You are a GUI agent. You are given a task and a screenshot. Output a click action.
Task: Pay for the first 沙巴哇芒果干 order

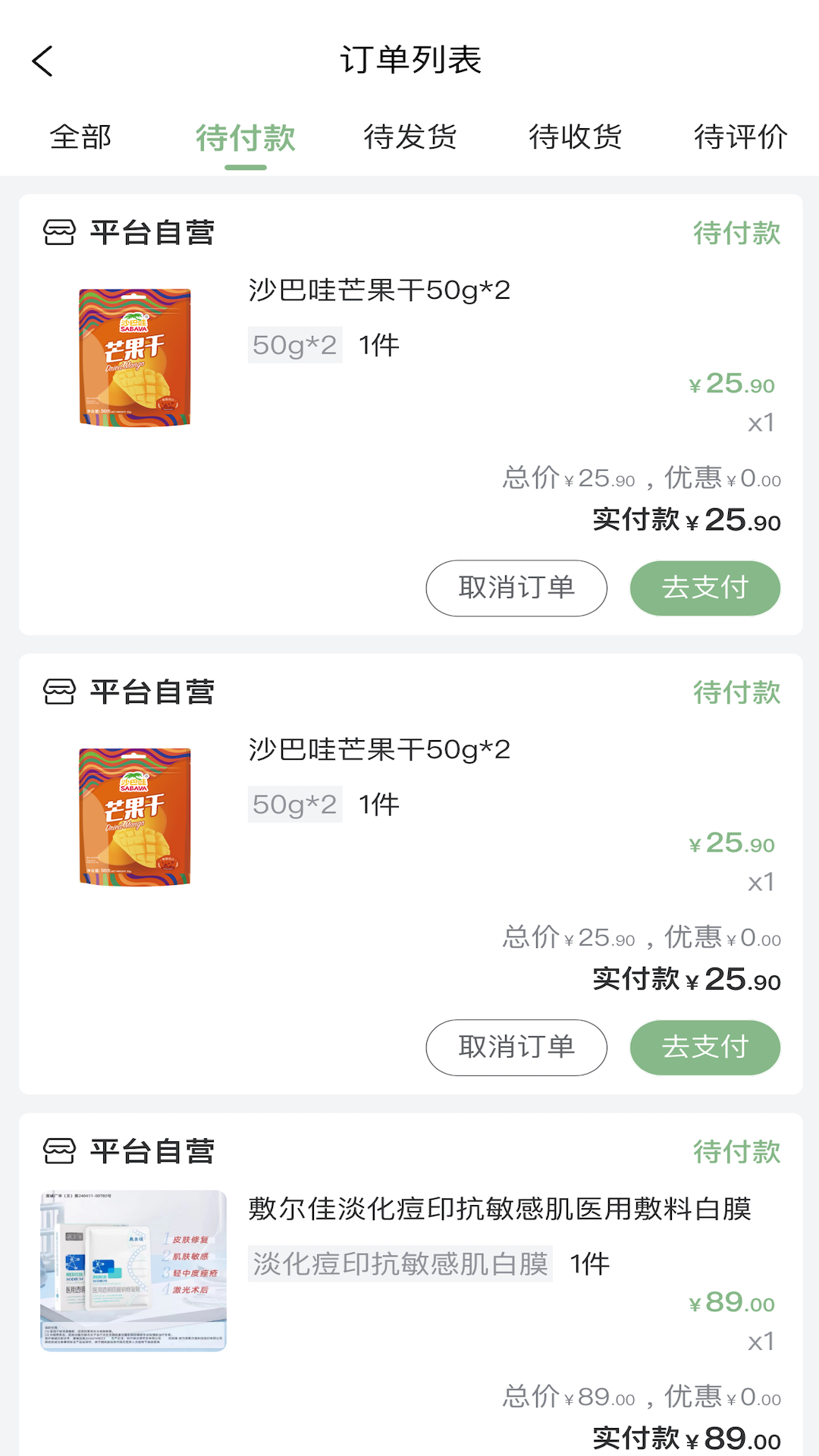pos(704,588)
